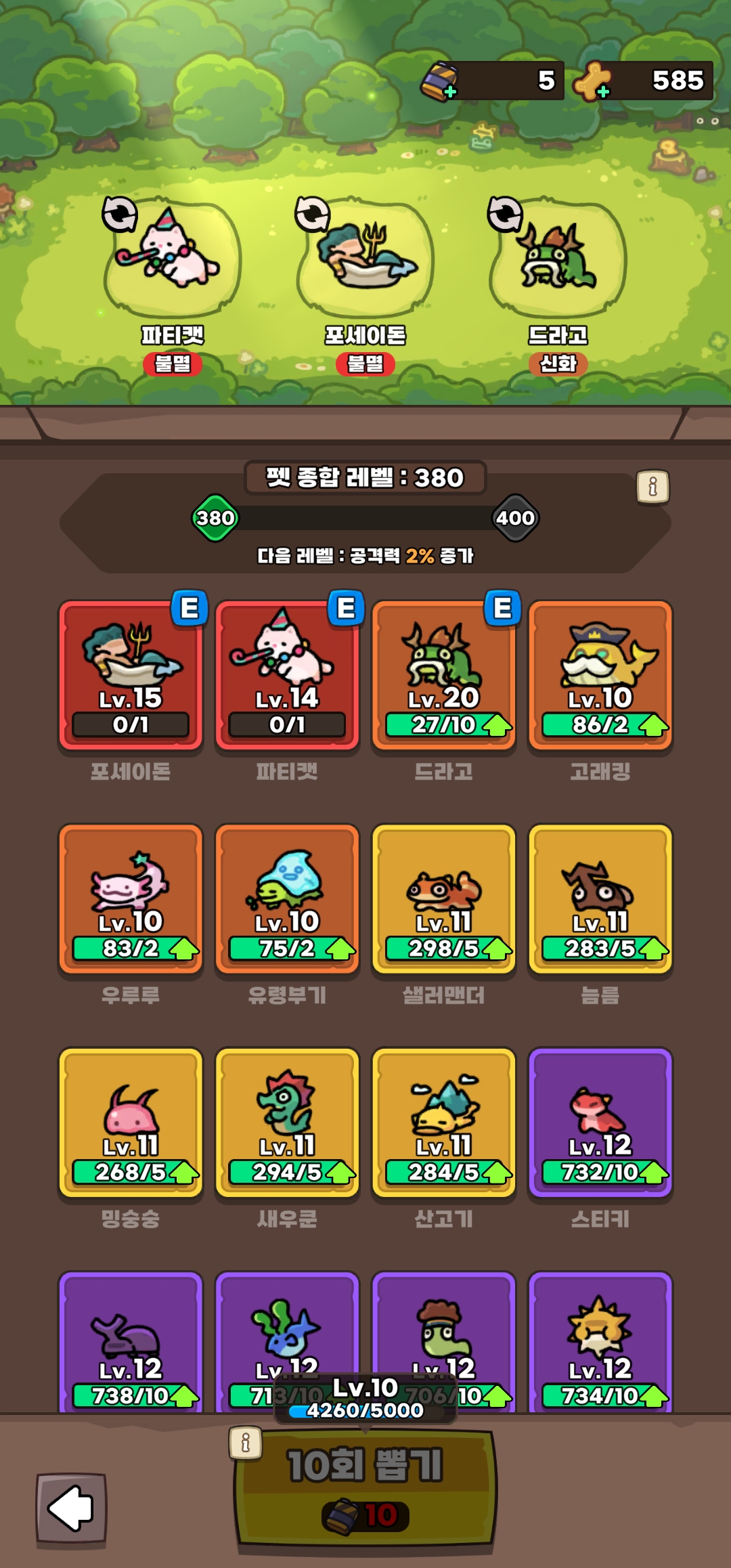Select the 새우쿤 pet card
731x1568 pixels.
(287, 1122)
